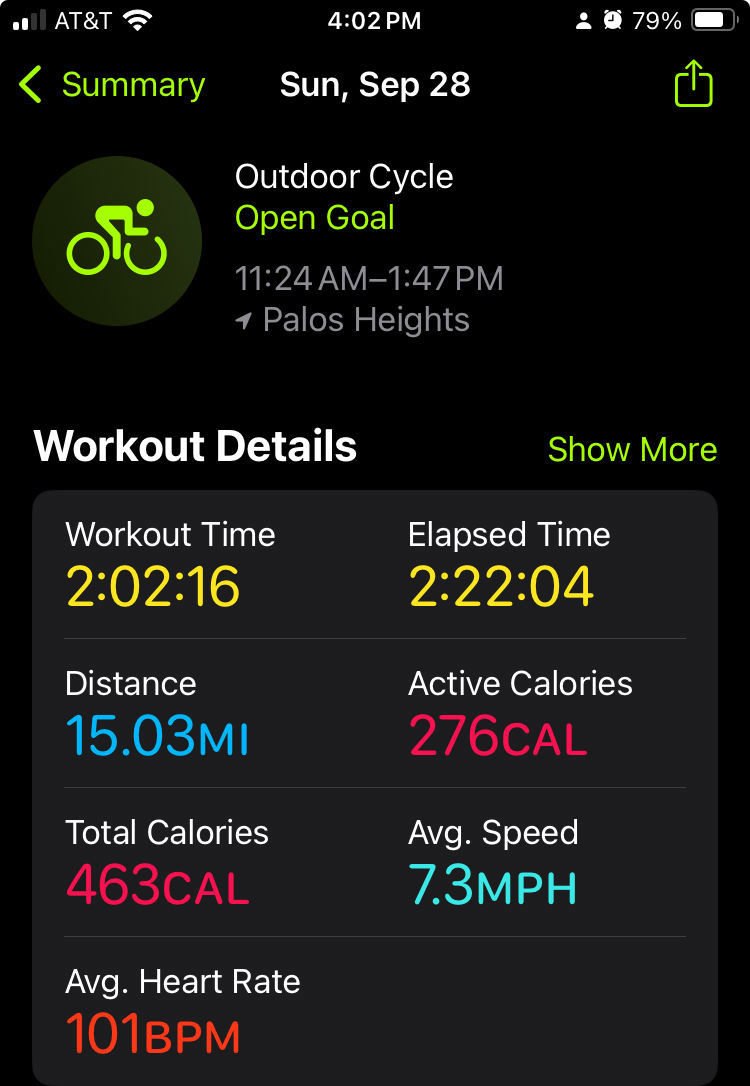Show more workout details
750x1086 pixels.
(632, 450)
